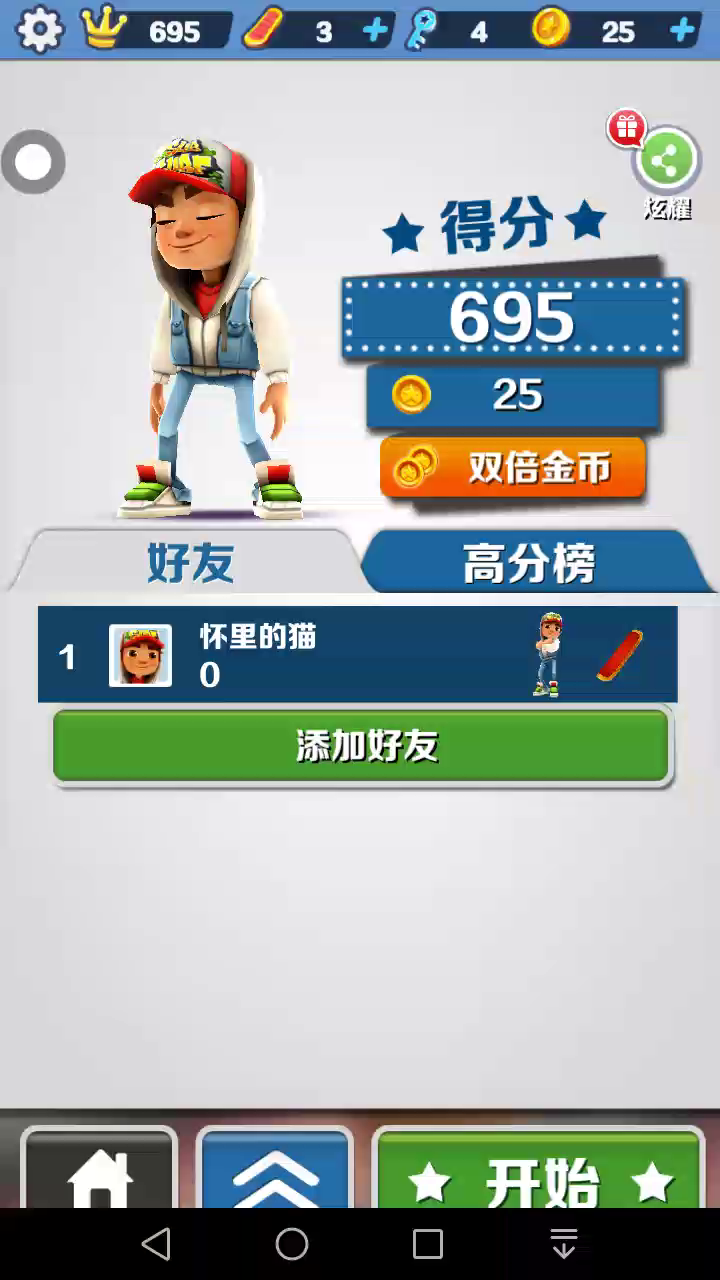The height and width of the screenshot is (1280, 720).
Task: Add more hoverboards with the plus
Action: pyautogui.click(x=375, y=31)
